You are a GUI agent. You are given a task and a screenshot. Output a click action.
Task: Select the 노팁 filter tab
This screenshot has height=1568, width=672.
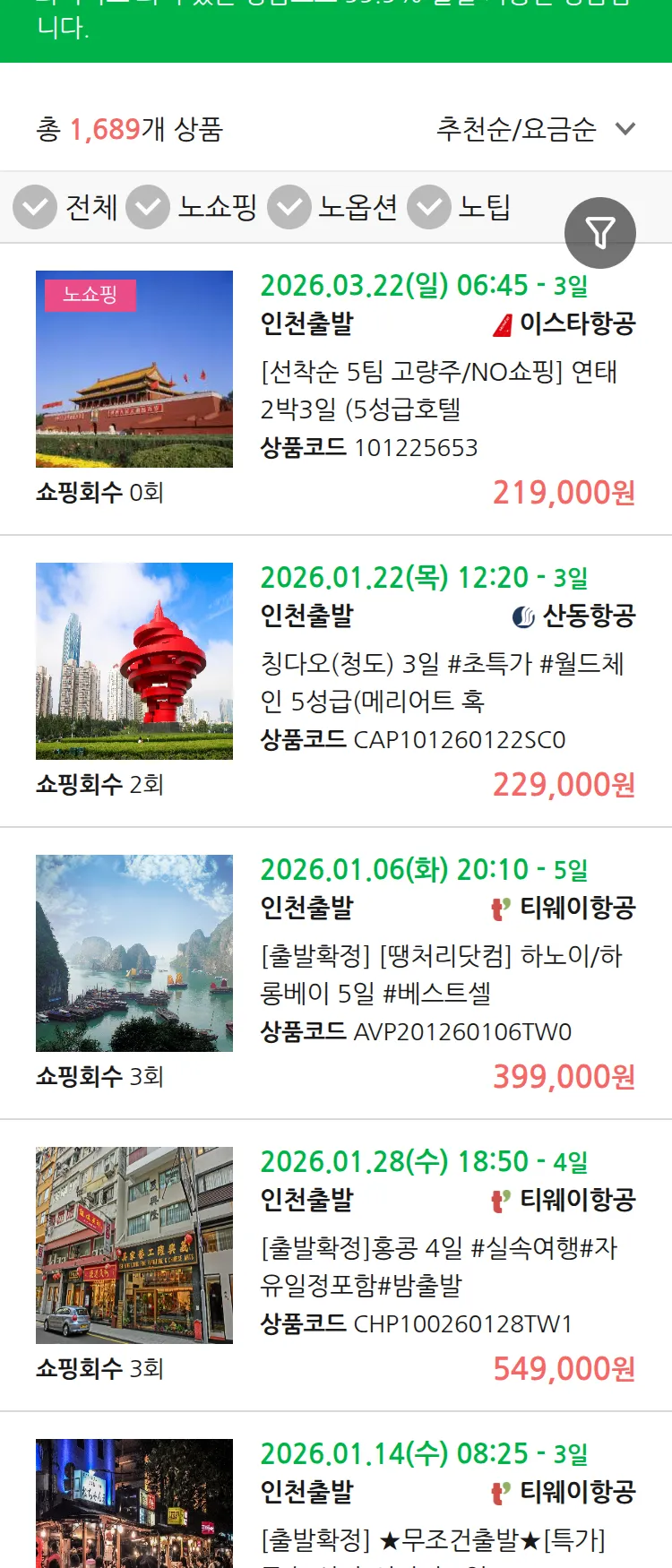click(484, 207)
